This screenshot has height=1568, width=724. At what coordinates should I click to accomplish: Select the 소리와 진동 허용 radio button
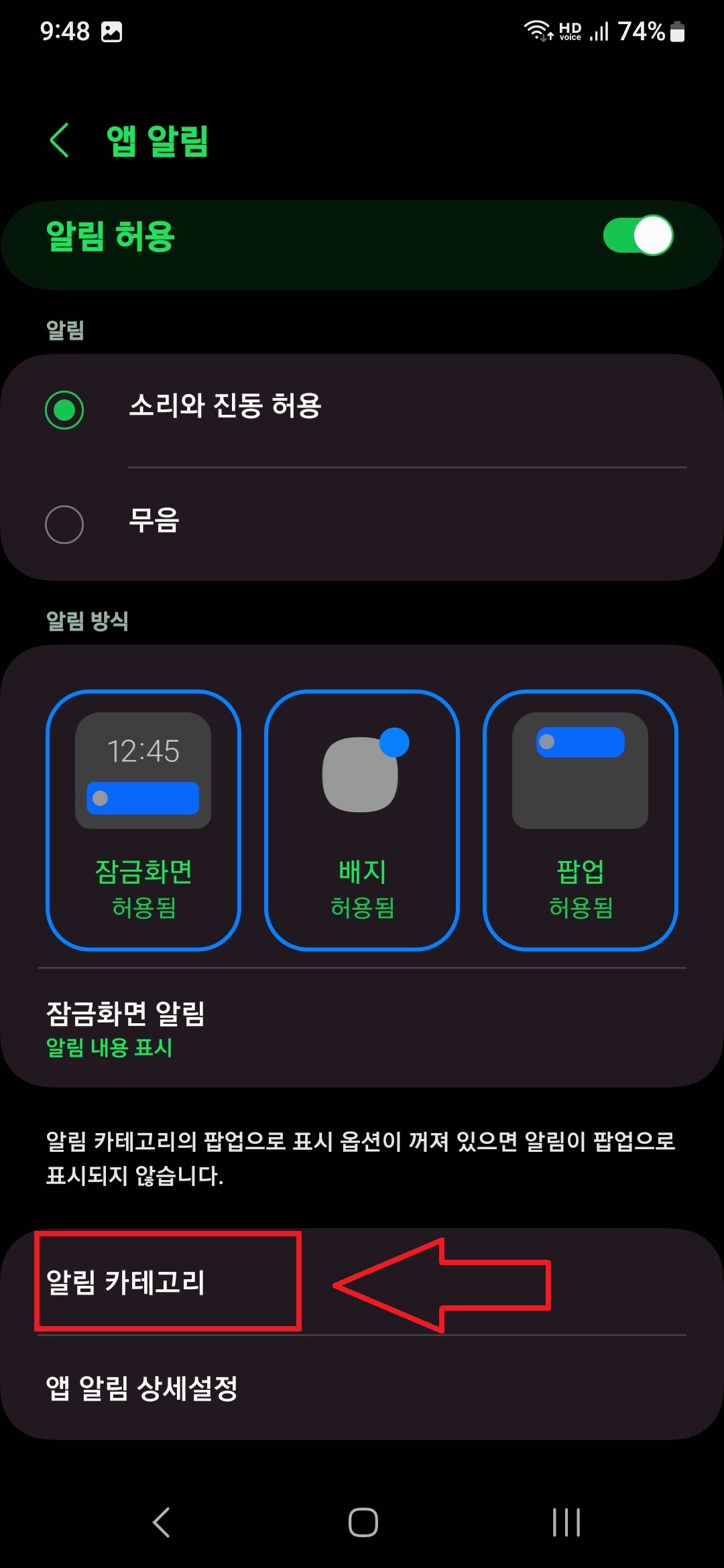65,409
